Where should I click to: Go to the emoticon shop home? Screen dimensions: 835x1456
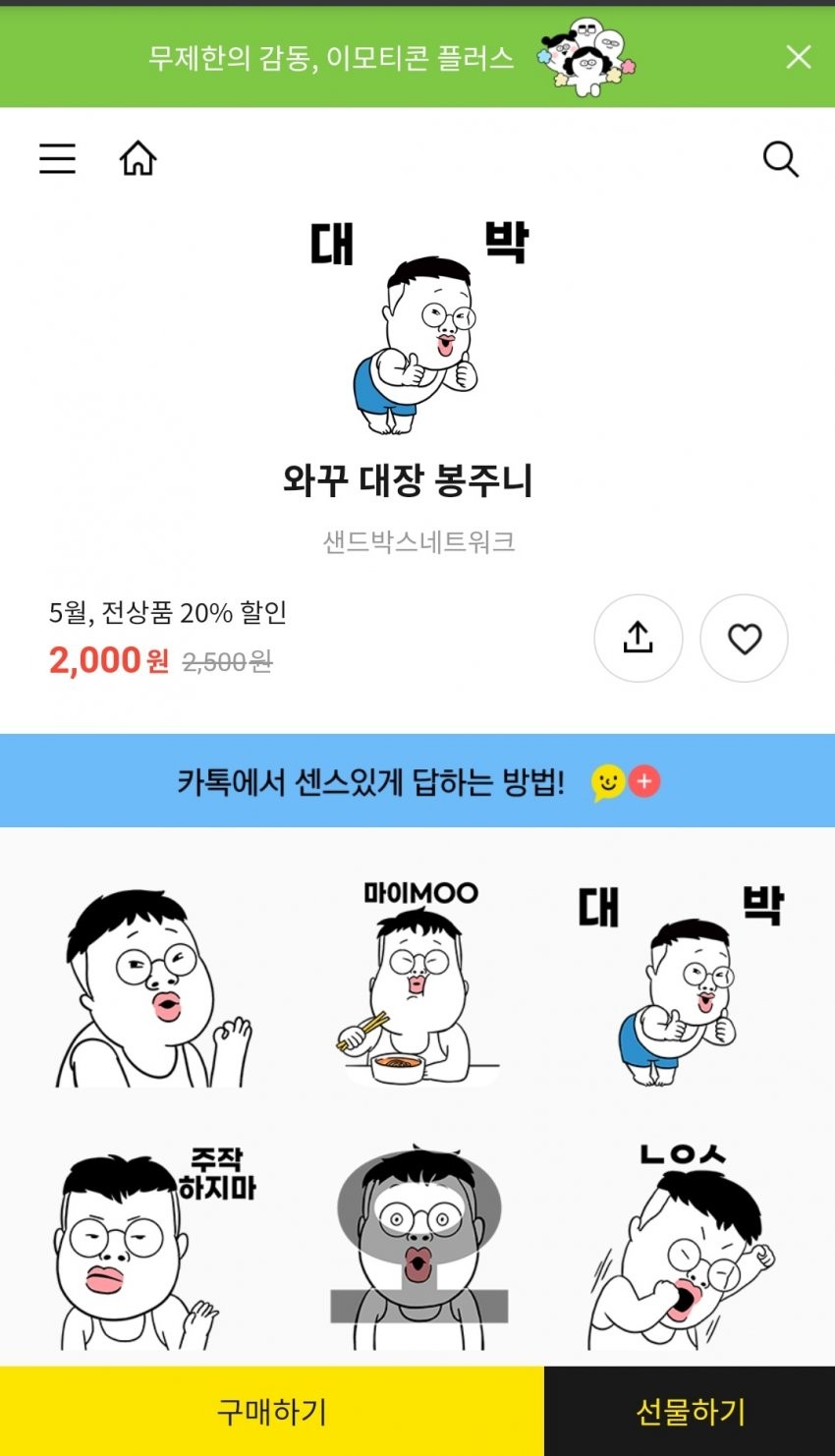click(x=139, y=158)
